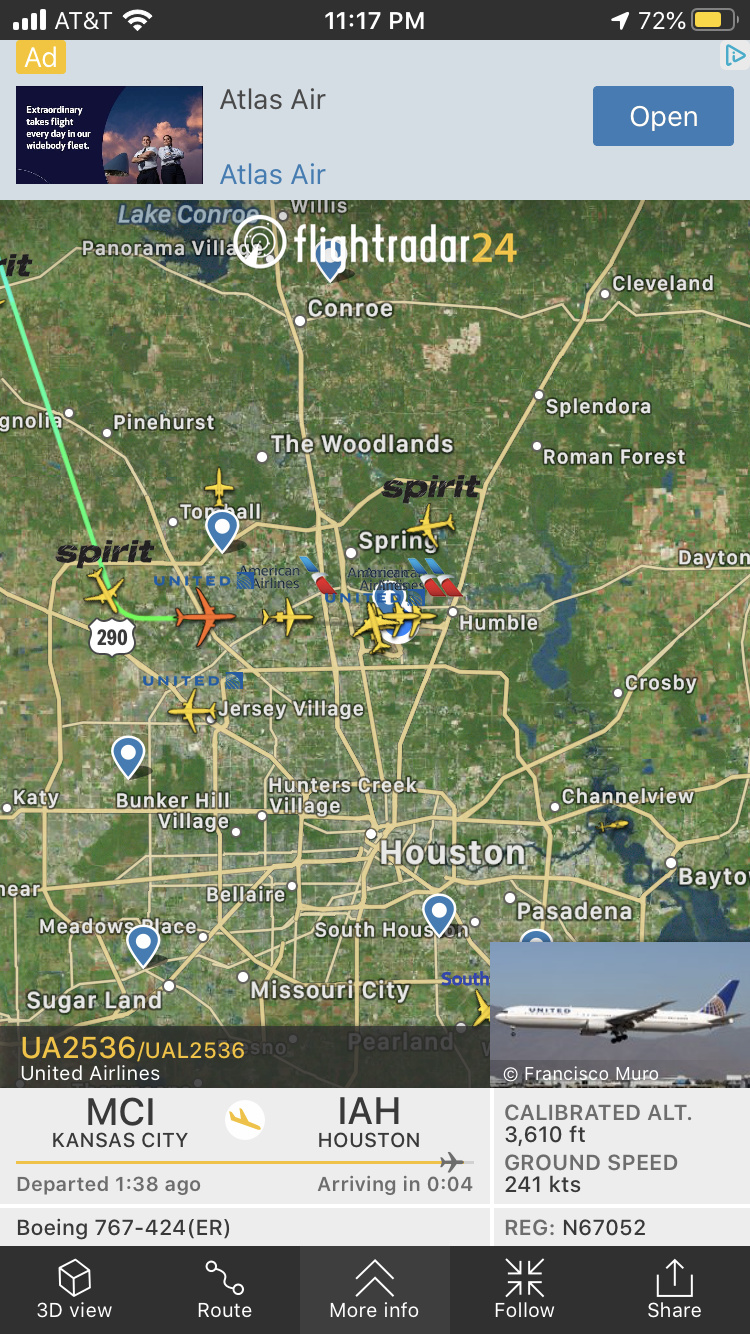
Task: View the aircraft photo by Francisco Muro
Action: coord(620,1014)
